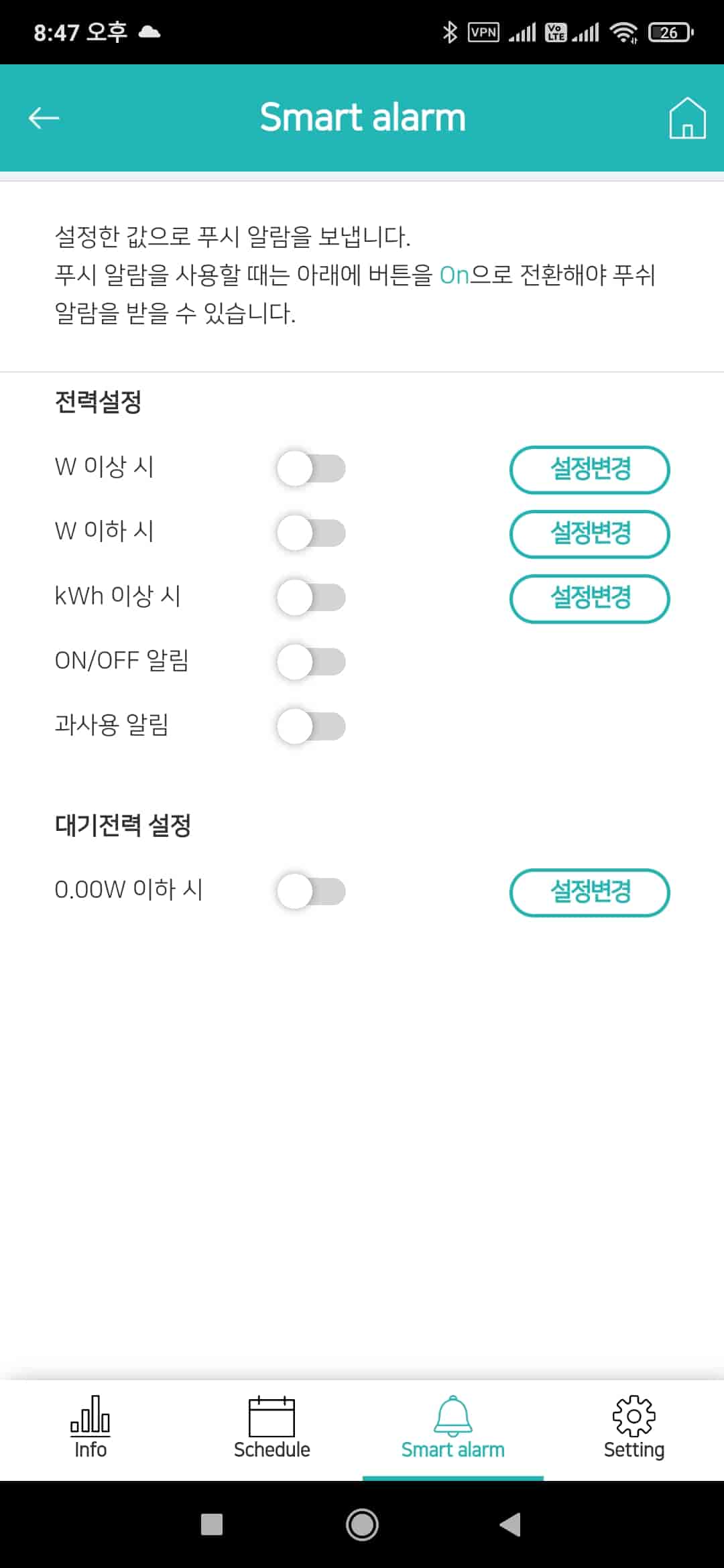Image resolution: width=724 pixels, height=1568 pixels.
Task: Enable the 0.00W 이하 시 standby toggle
Action: pyautogui.click(x=310, y=891)
